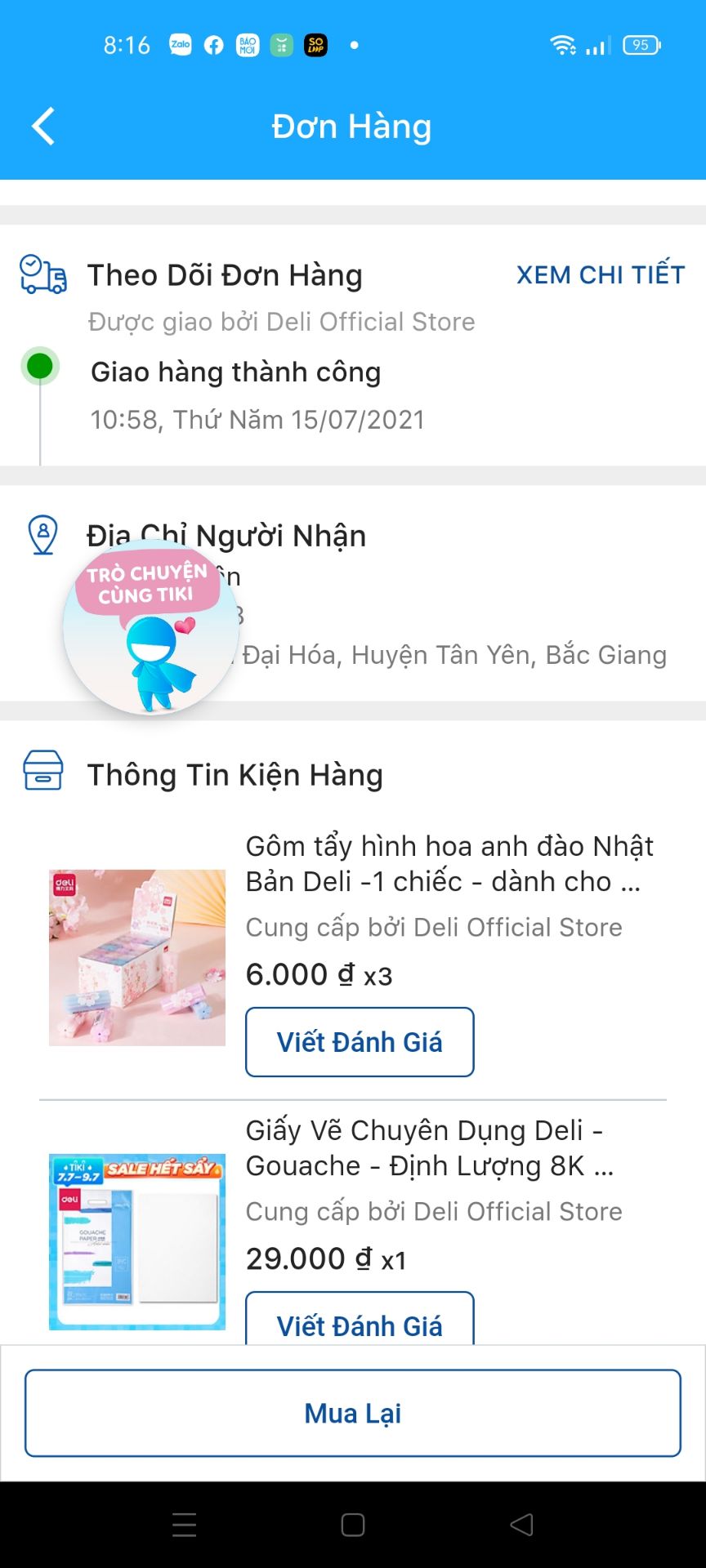Expand order details via XEM CHI TIẾT

pyautogui.click(x=599, y=275)
